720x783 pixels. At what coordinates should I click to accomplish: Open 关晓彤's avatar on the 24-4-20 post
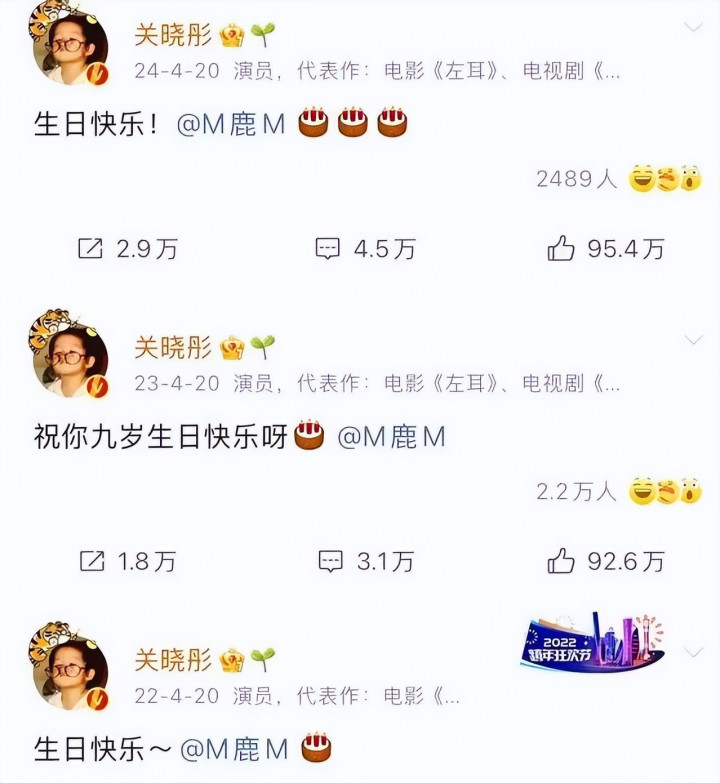[x=70, y=50]
